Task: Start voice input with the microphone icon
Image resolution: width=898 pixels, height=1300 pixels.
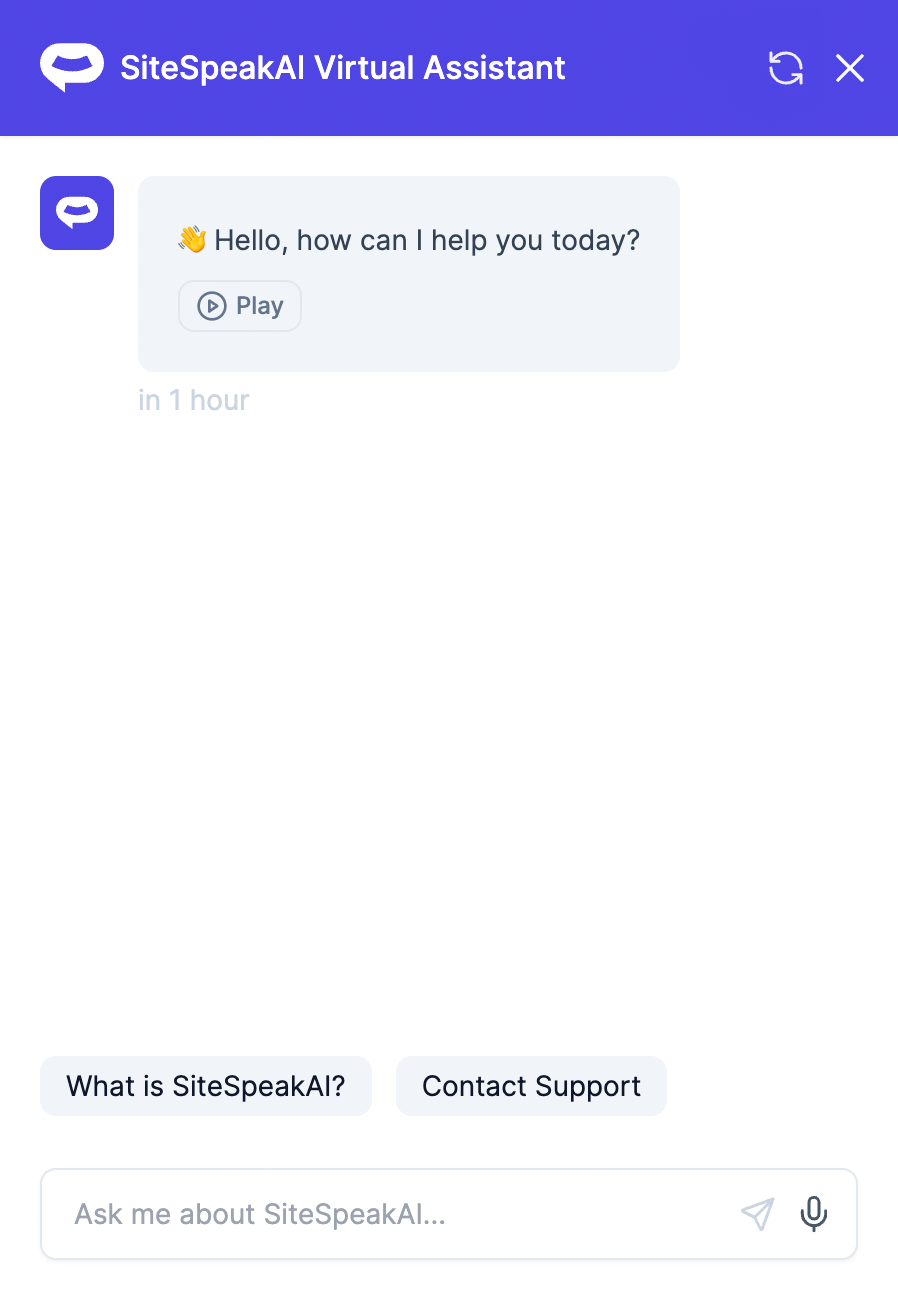Action: coord(814,1214)
